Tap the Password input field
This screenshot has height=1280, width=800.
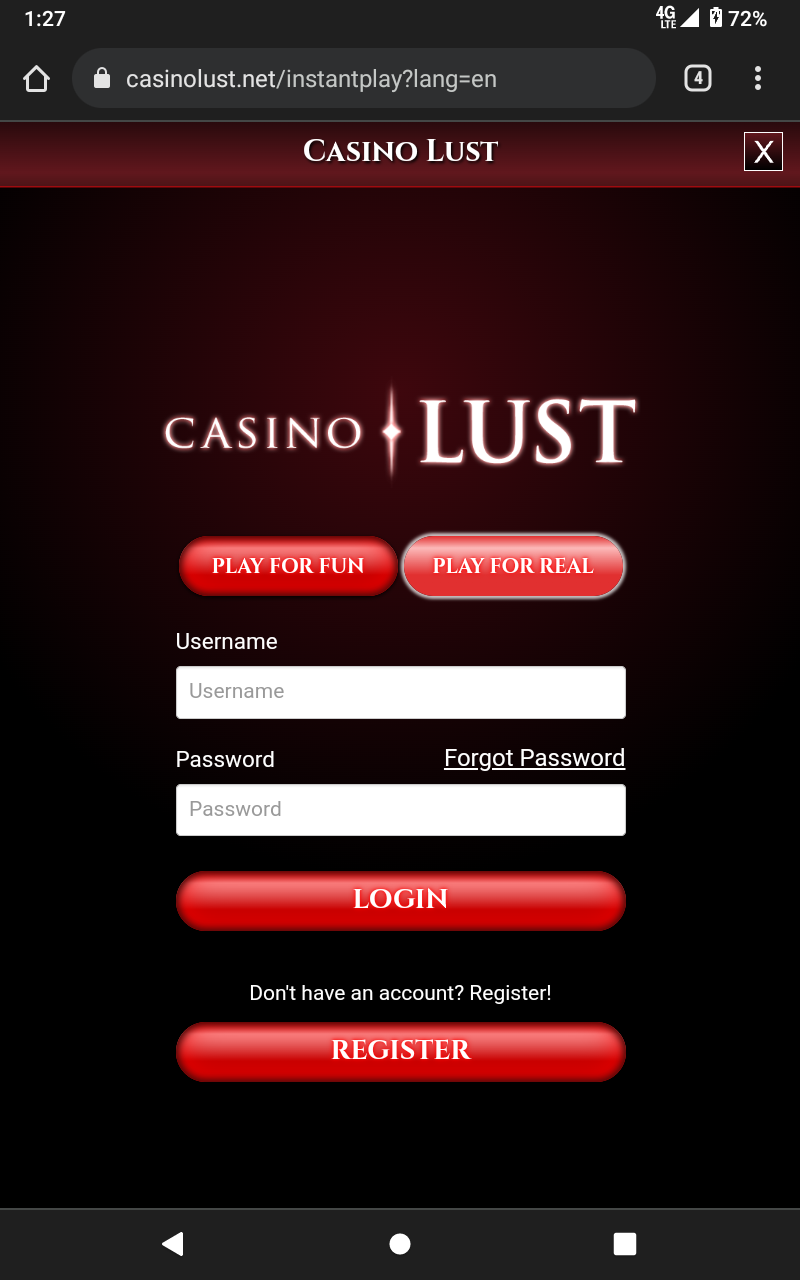point(400,810)
